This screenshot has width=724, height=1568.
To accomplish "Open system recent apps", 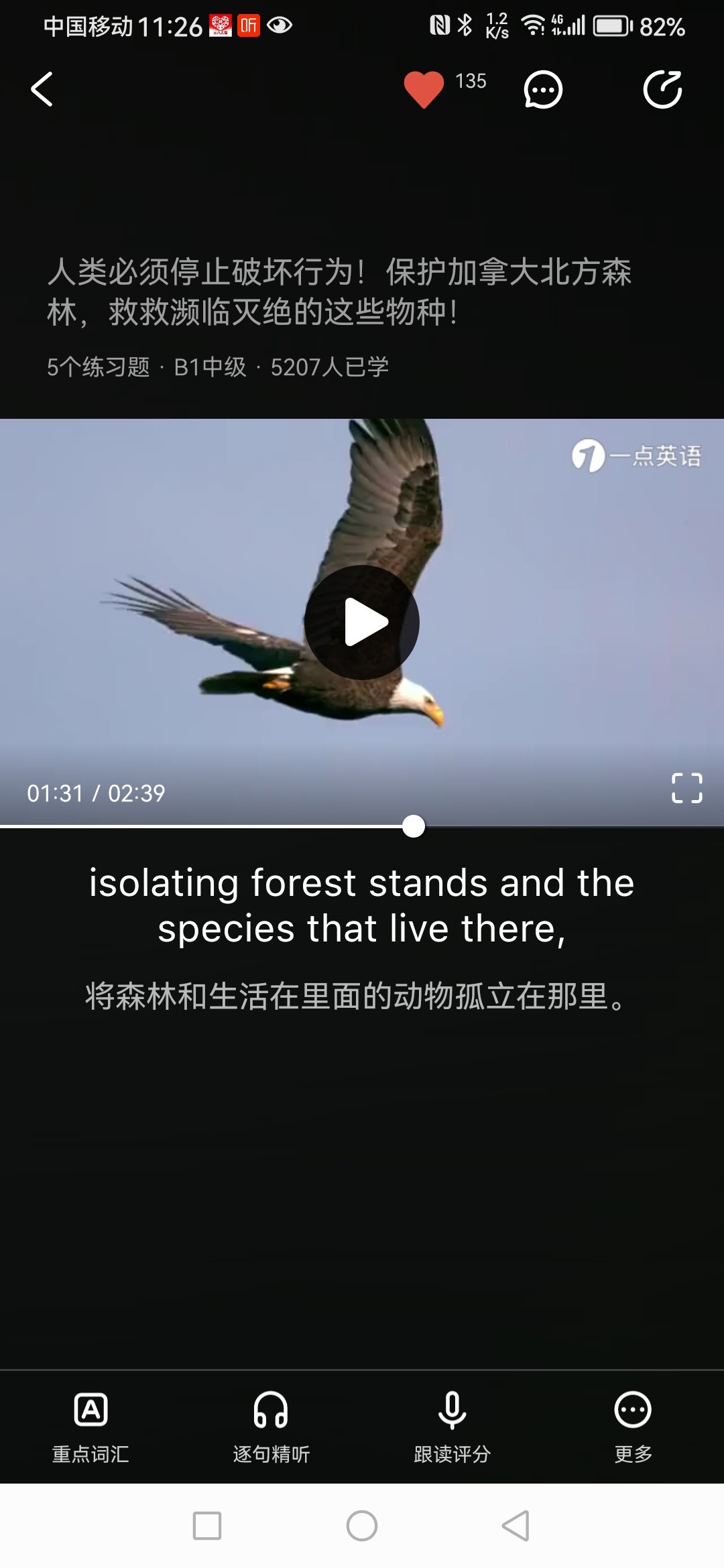I will coord(207,1526).
